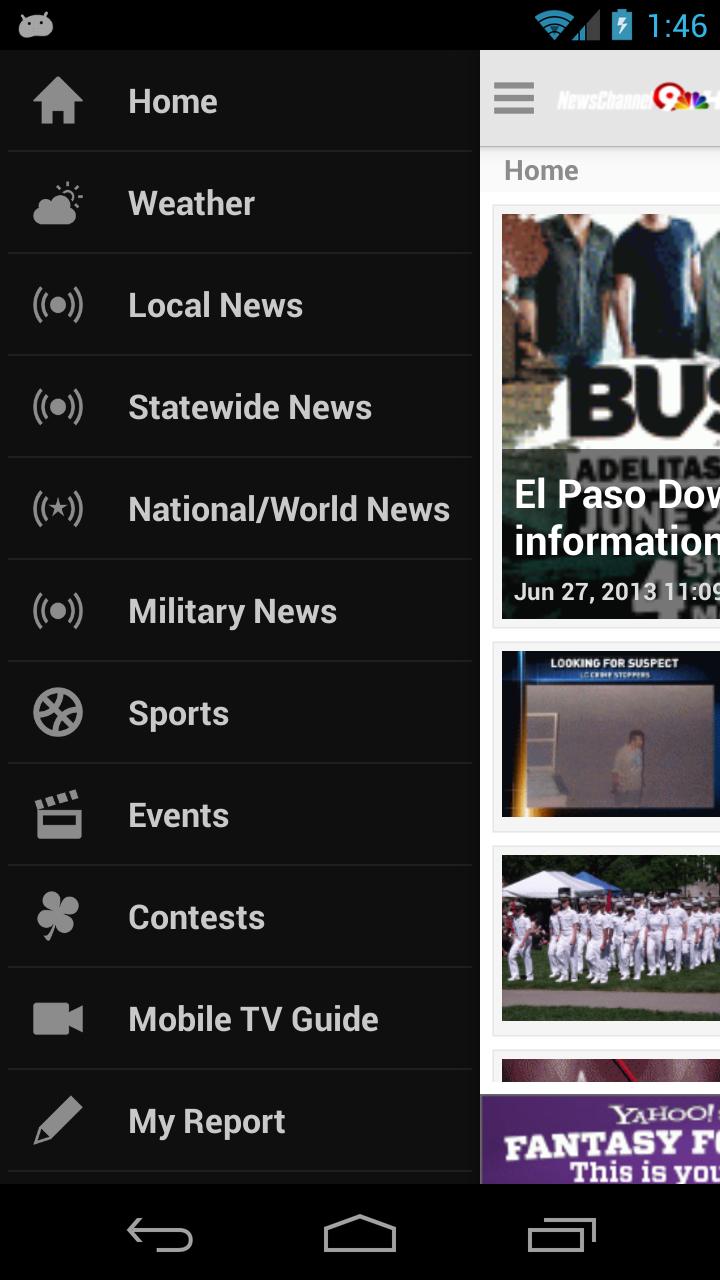Viewport: 720px width, 1280px height.
Task: Select the National/World News star broadcast icon
Action: [58, 508]
